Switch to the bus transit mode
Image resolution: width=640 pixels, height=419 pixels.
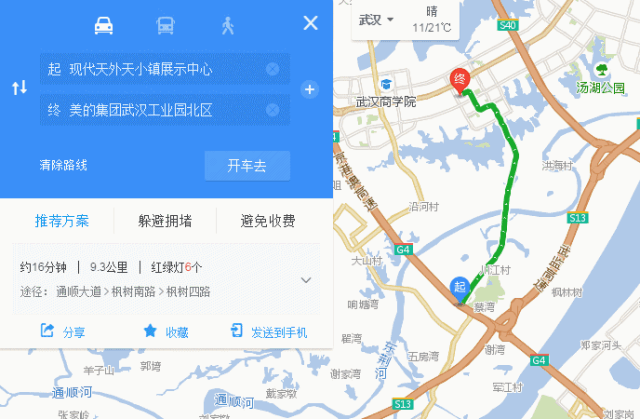(x=167, y=25)
